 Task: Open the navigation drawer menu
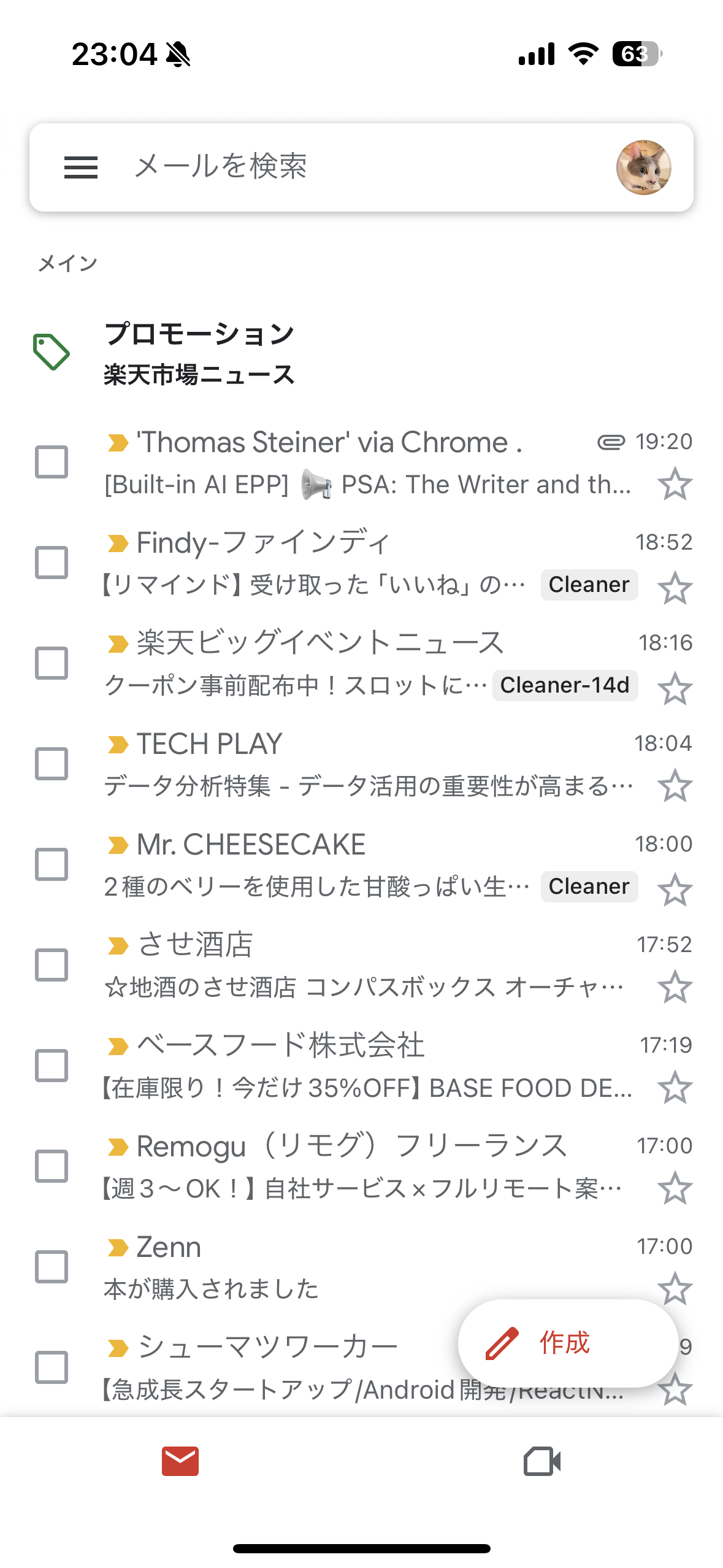[x=80, y=167]
